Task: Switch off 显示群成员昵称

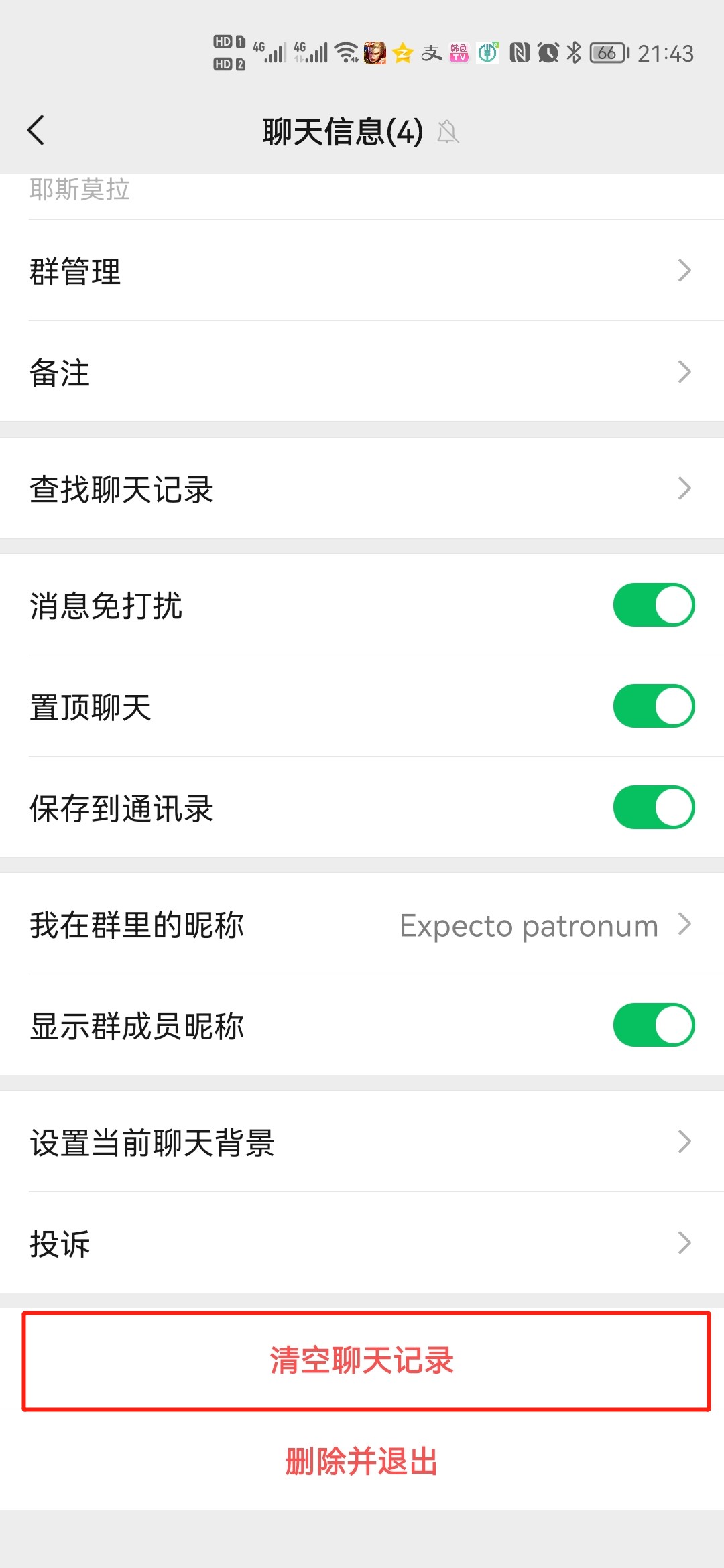Action: (654, 1025)
